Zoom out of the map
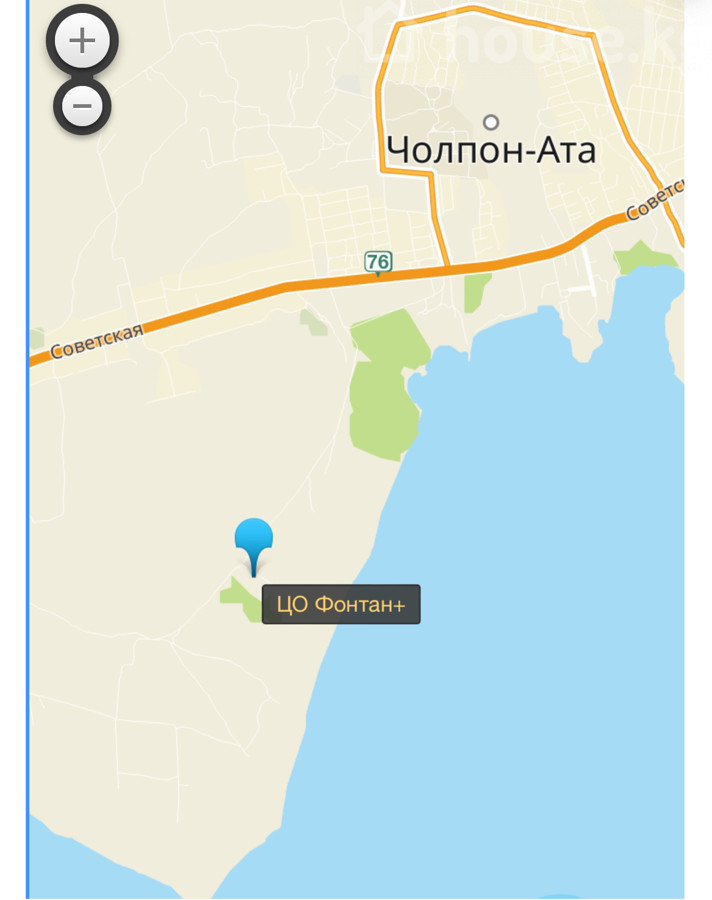The image size is (712, 900). pos(82,105)
